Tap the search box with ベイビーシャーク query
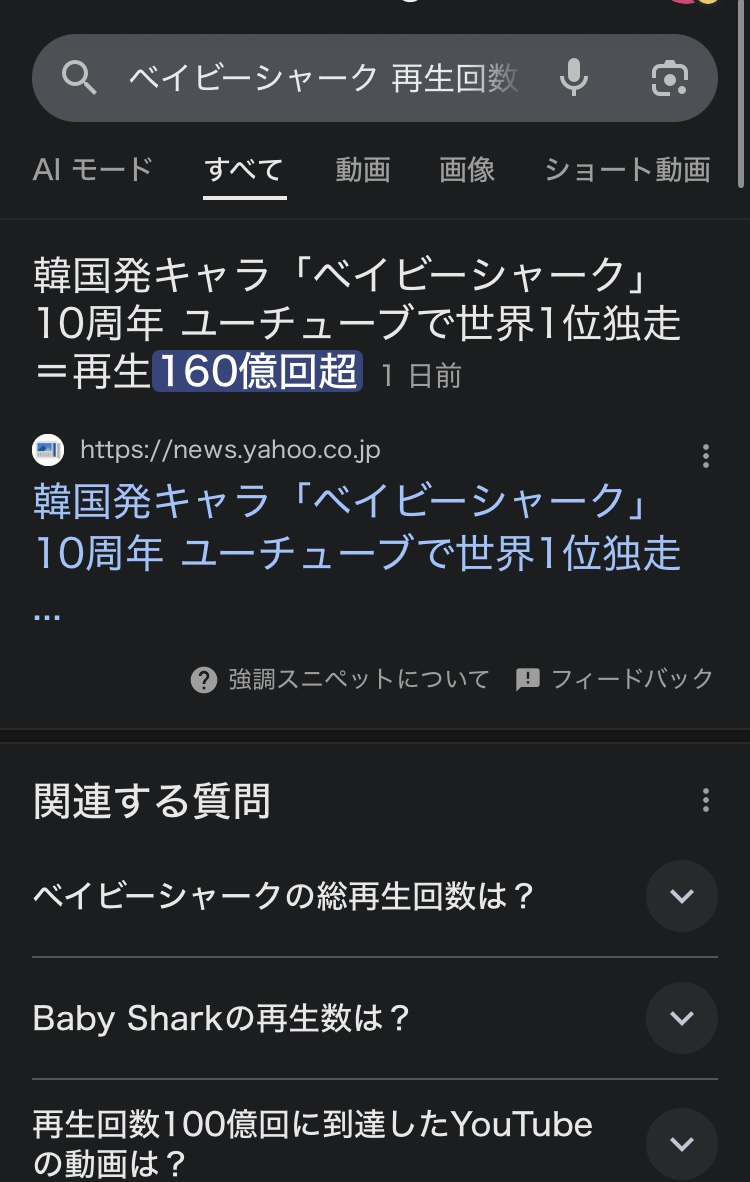 (320, 78)
